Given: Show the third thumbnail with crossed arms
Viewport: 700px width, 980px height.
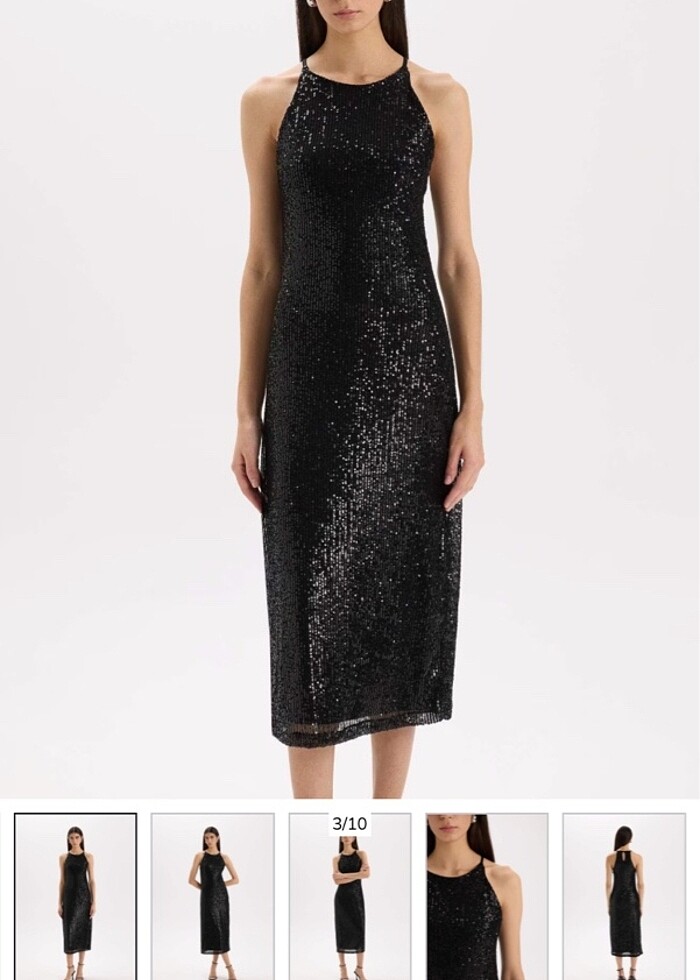Looking at the screenshot, I should pyautogui.click(x=350, y=900).
